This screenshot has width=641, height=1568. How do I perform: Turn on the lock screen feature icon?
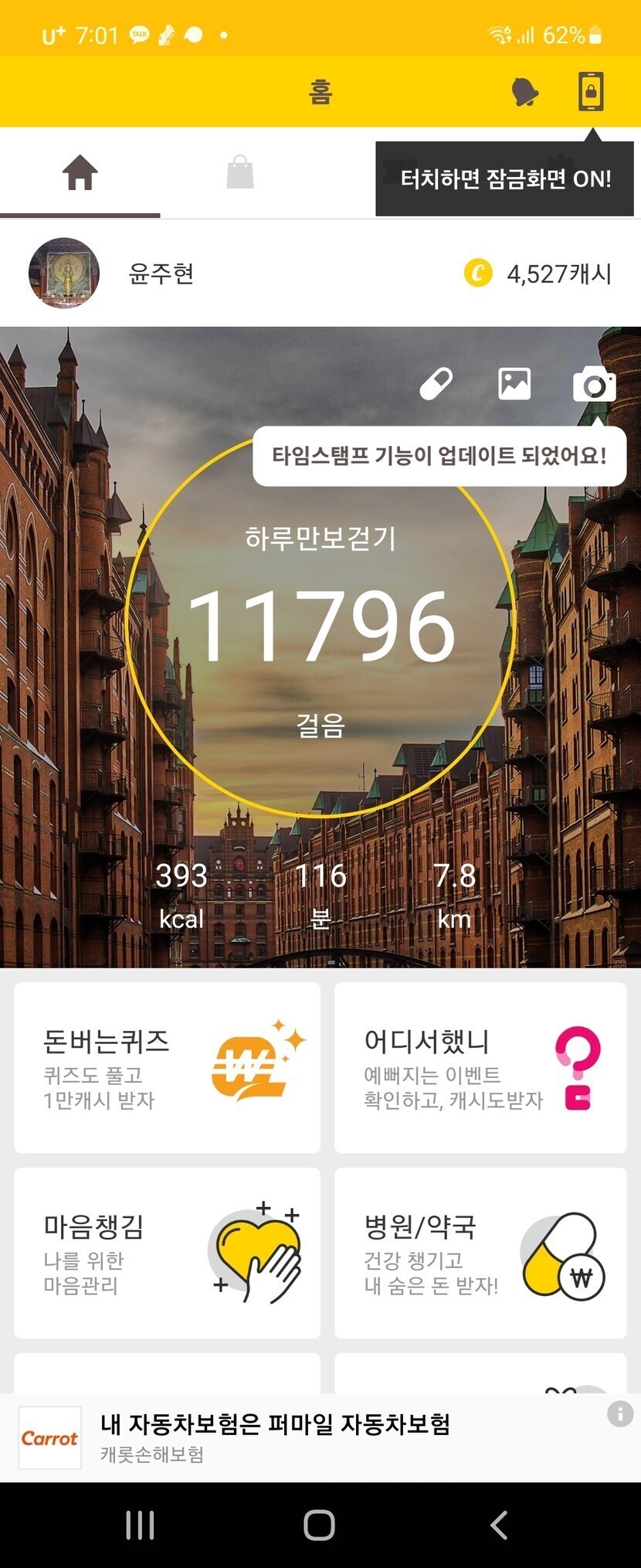591,92
